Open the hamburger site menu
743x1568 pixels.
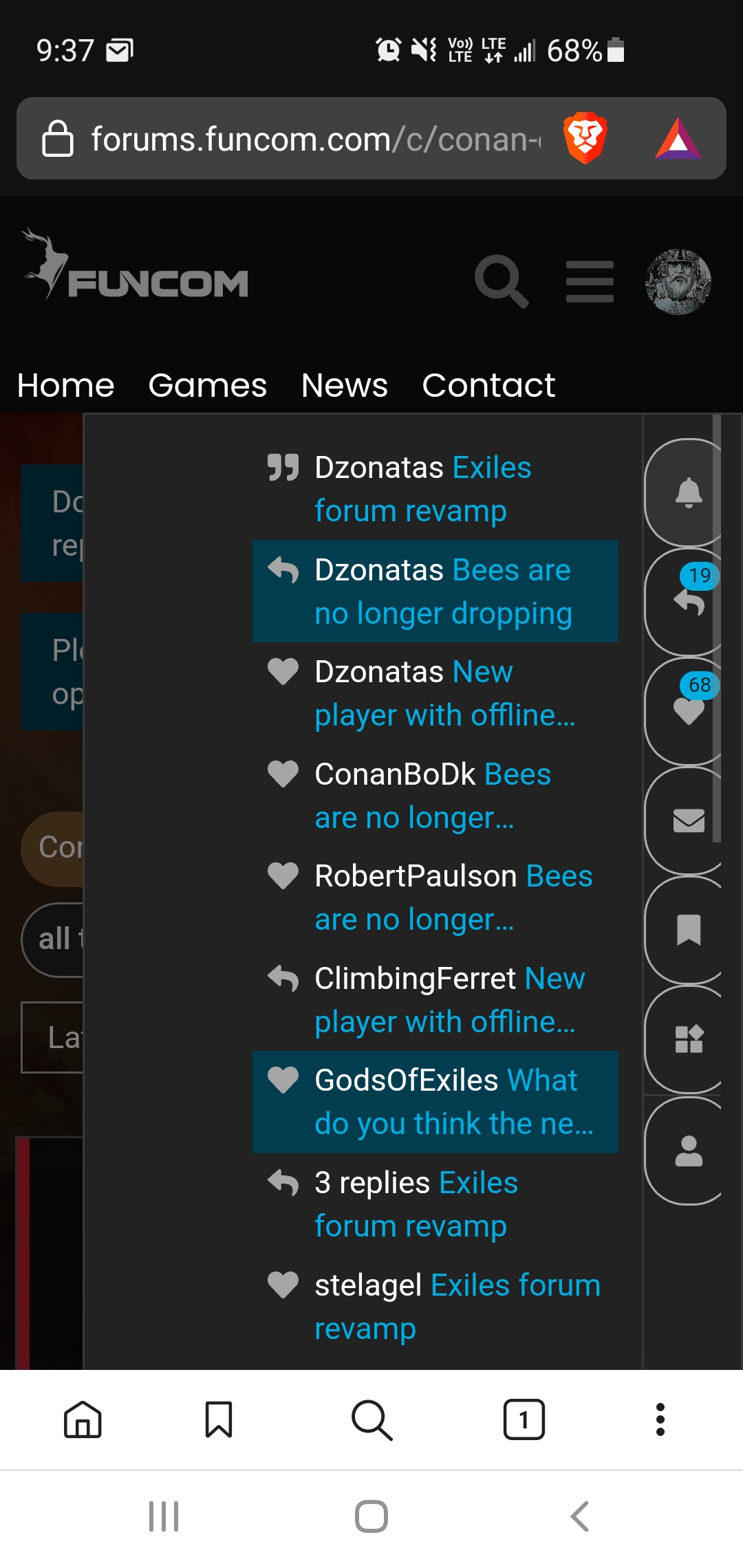pos(589,281)
